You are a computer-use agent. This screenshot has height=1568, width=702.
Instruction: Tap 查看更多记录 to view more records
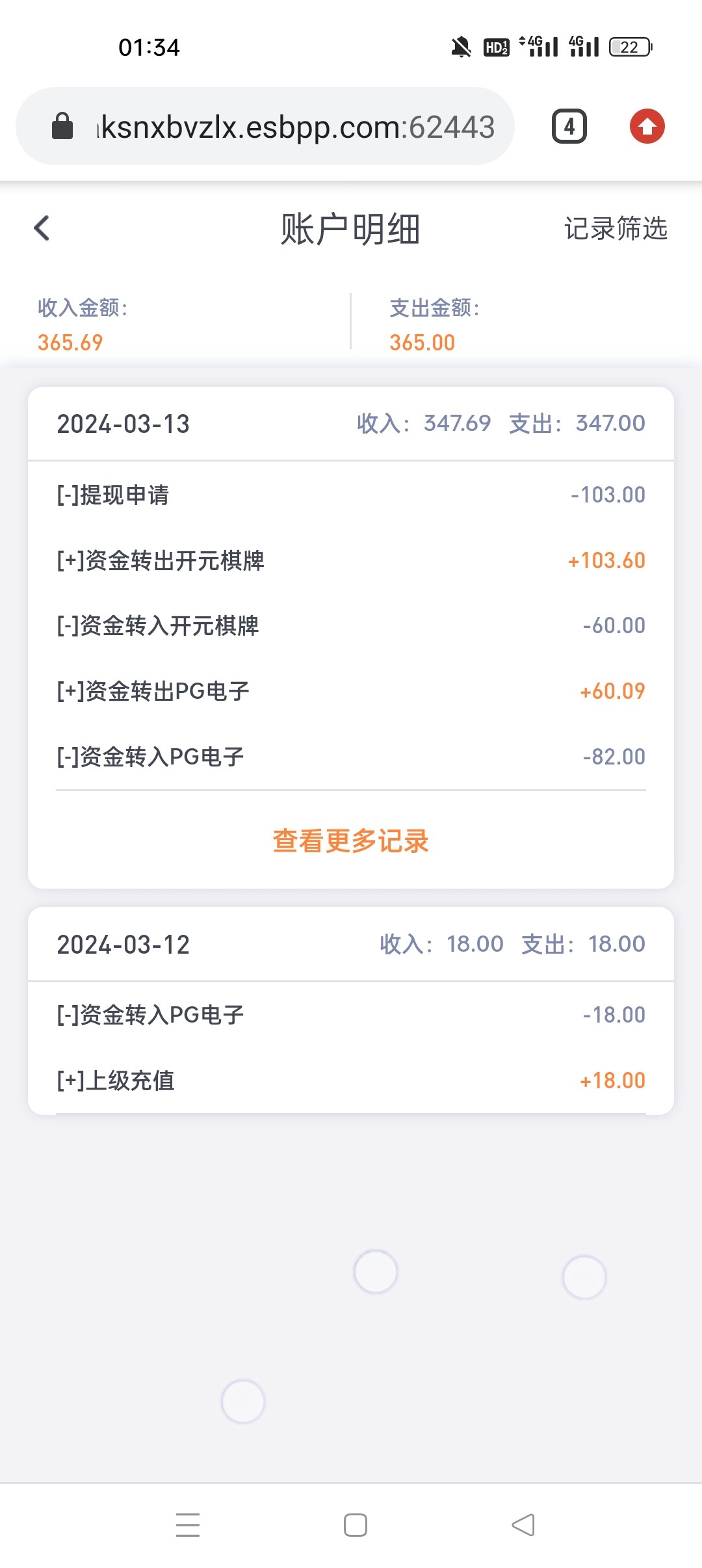pyautogui.click(x=350, y=841)
